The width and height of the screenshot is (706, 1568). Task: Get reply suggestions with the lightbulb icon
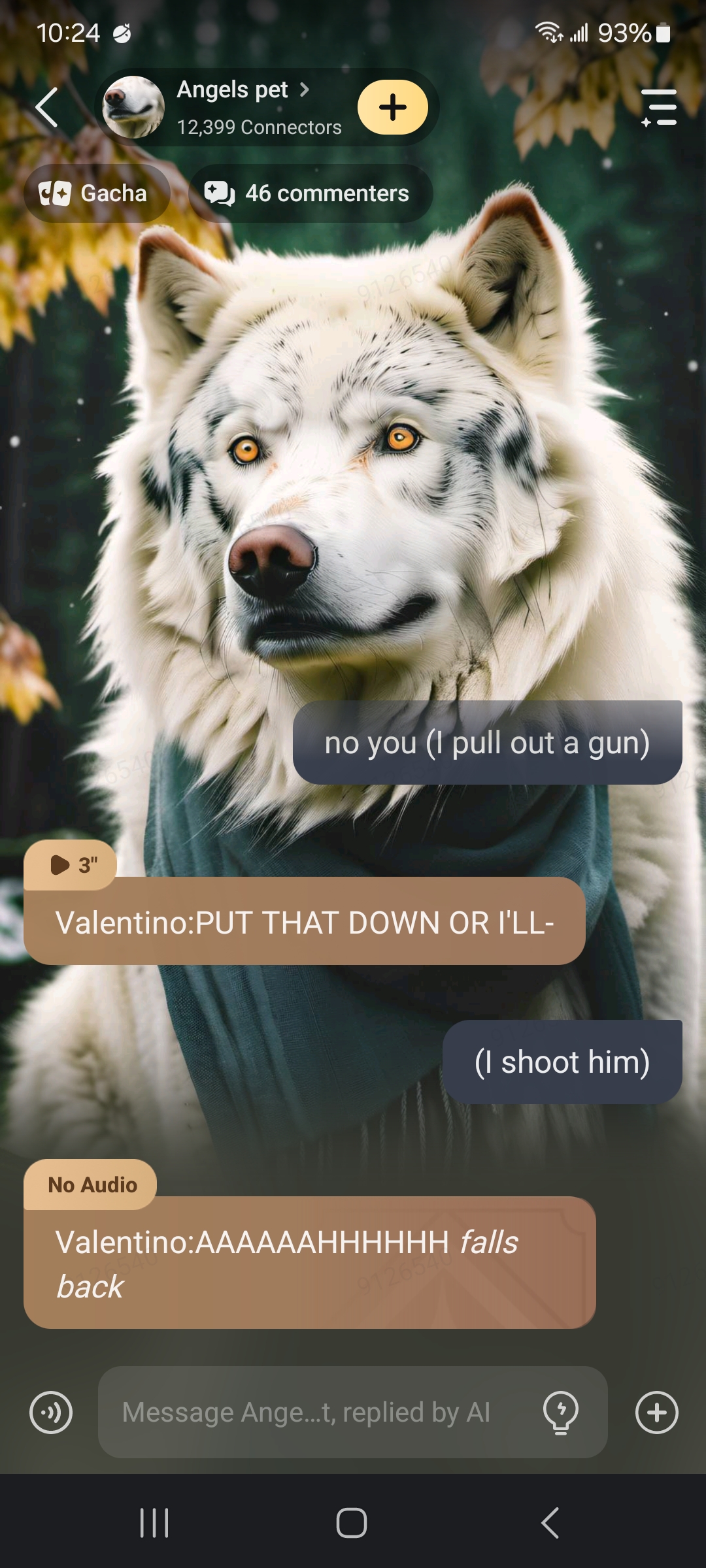(x=561, y=1413)
